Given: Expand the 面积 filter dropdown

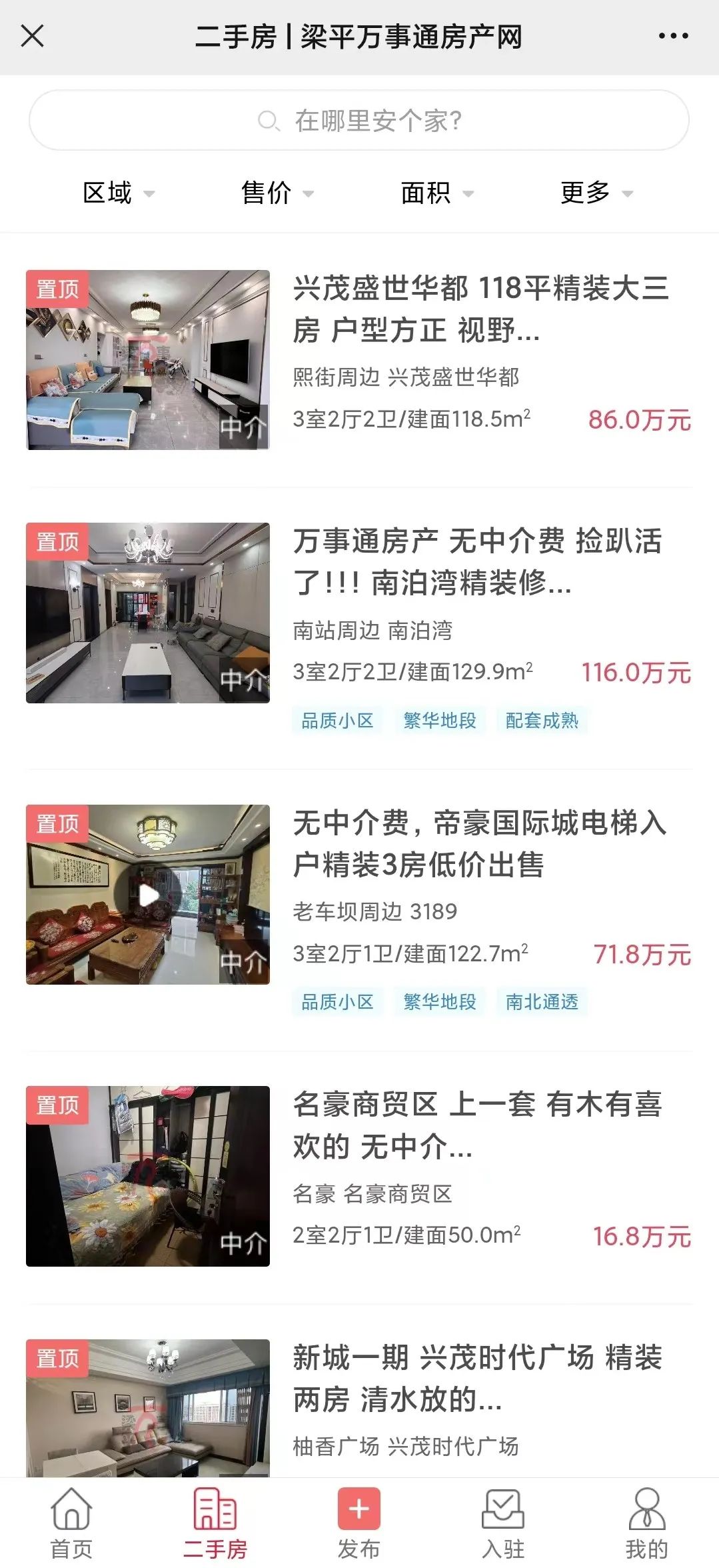Looking at the screenshot, I should click(437, 193).
